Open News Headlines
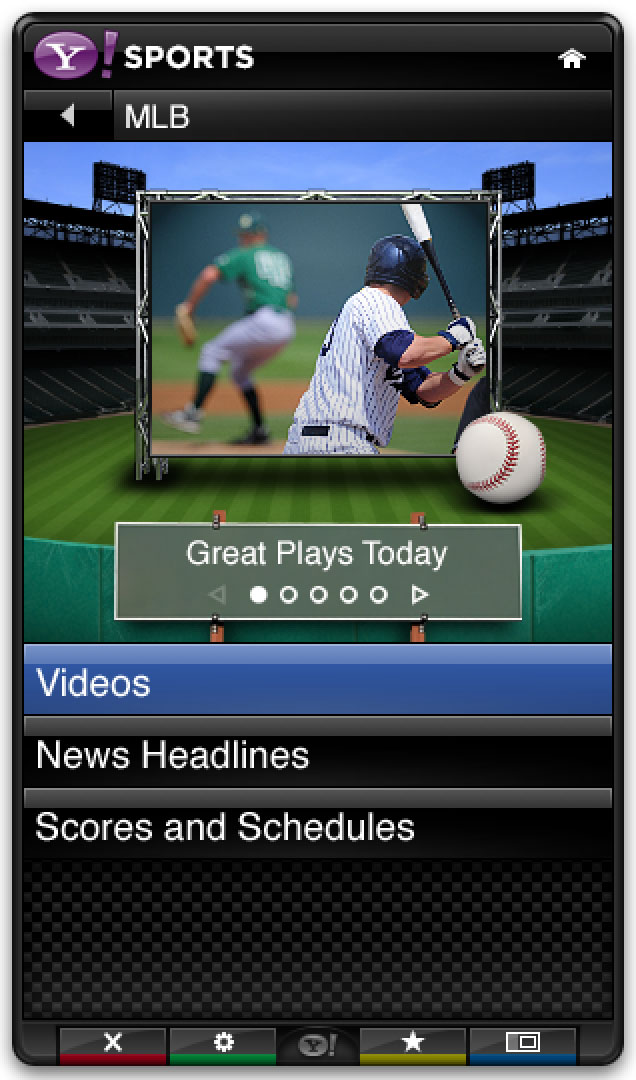Screen dimensions: 636x1080 (317, 755)
